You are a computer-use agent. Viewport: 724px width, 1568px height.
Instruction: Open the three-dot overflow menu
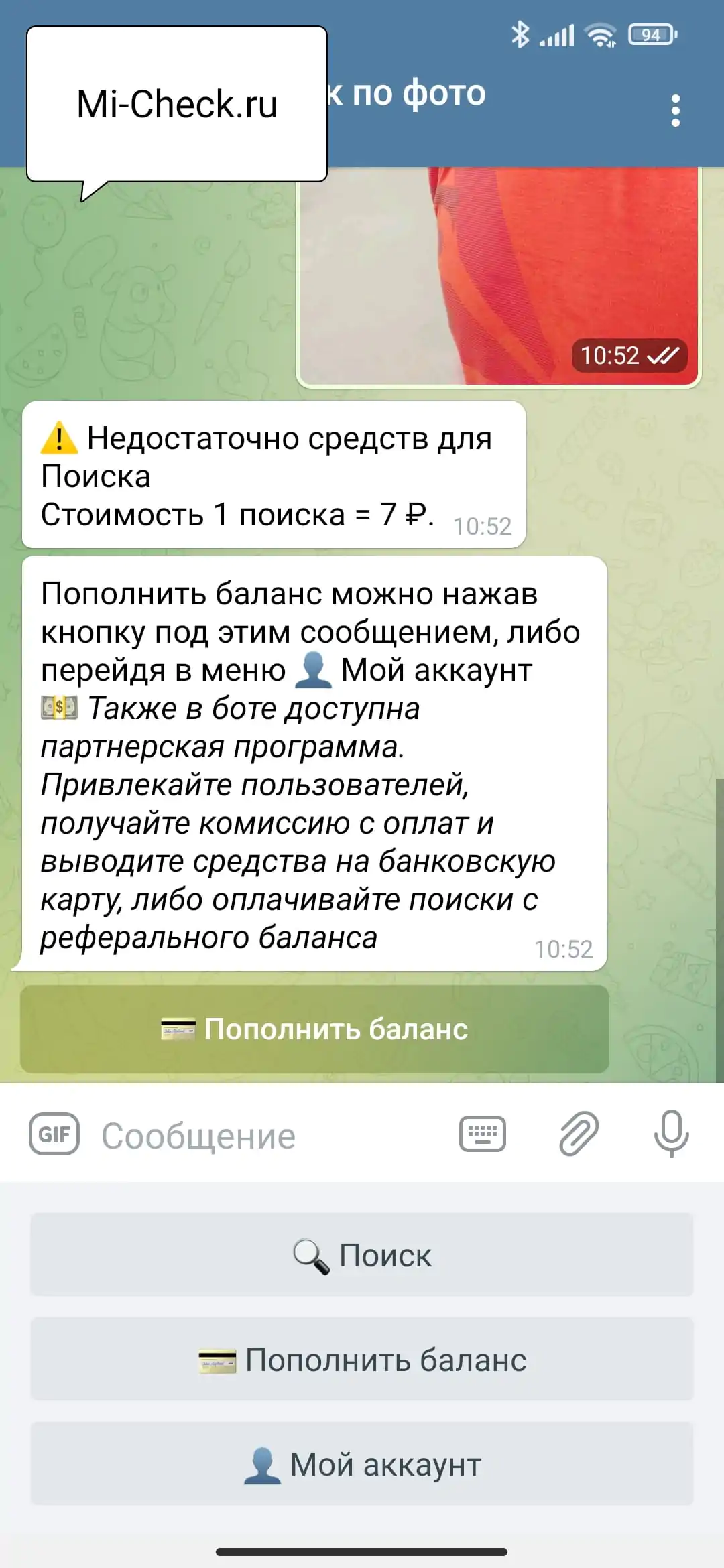click(x=675, y=111)
